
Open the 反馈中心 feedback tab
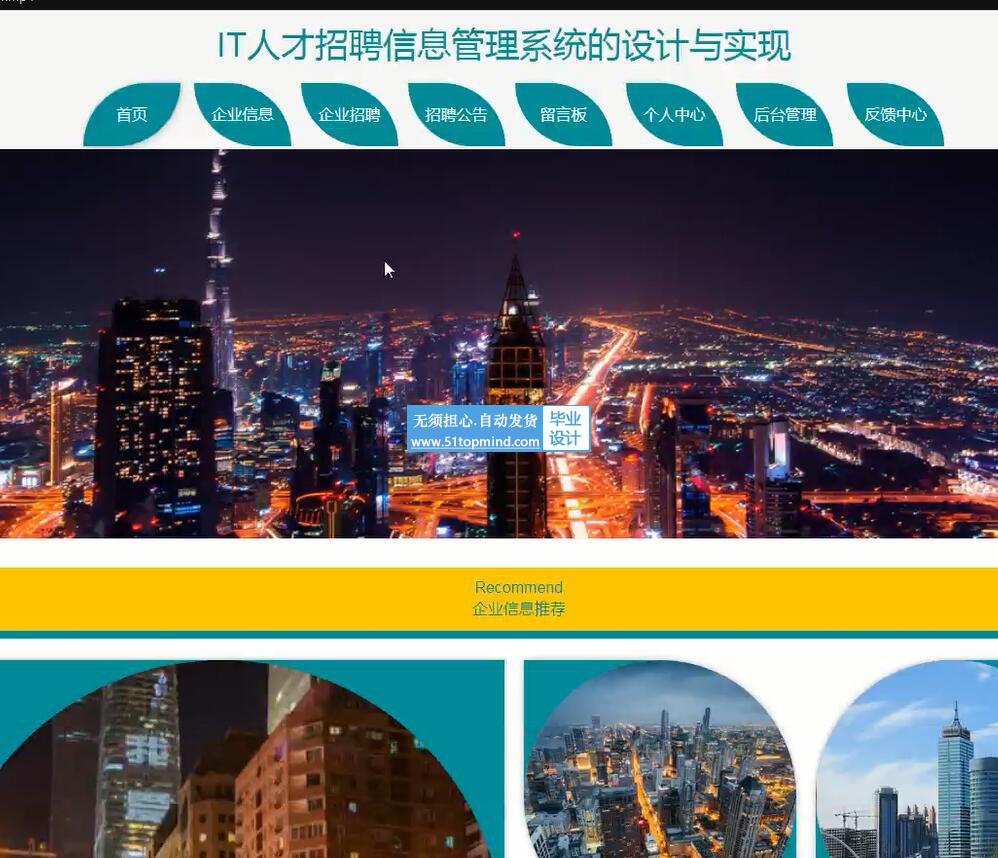tap(895, 115)
